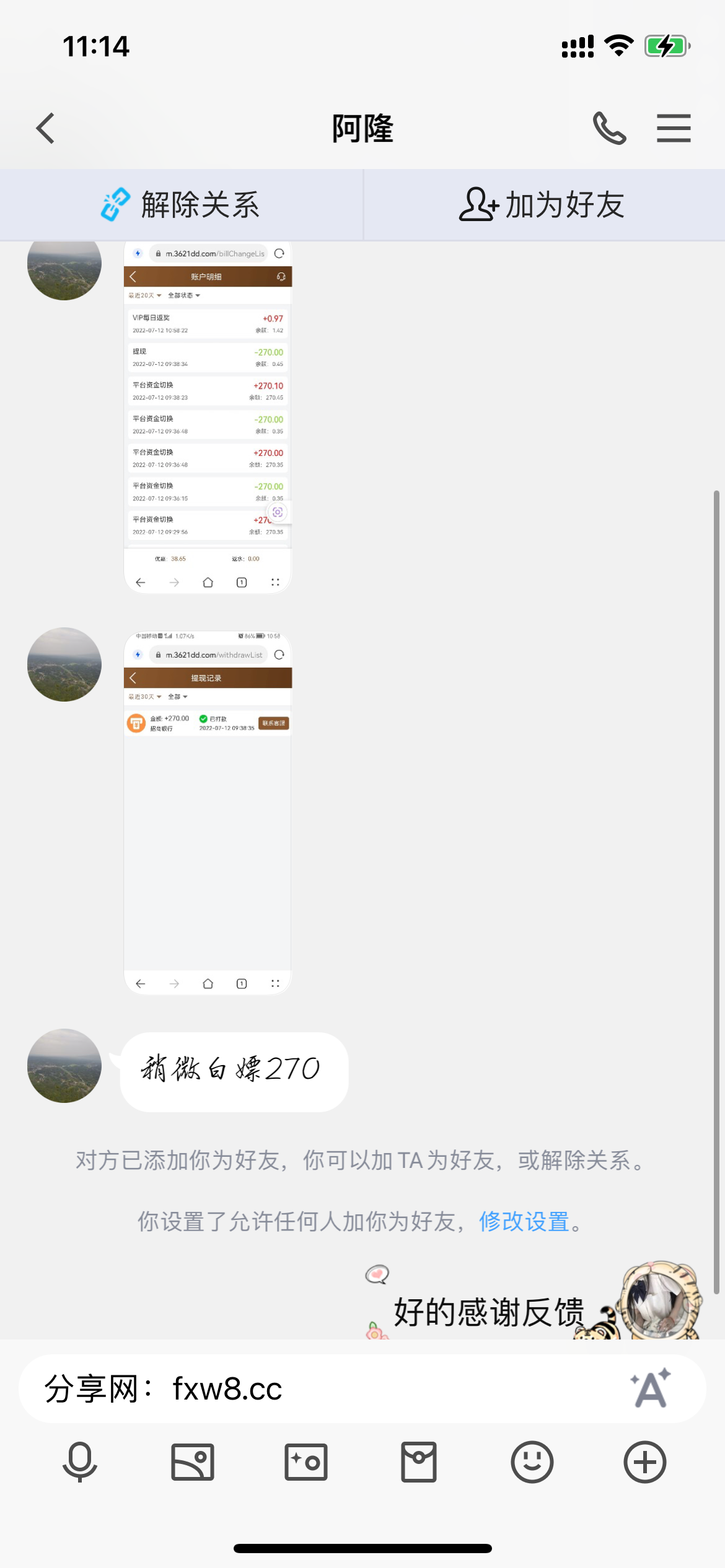Open the chat settings menu

click(674, 128)
